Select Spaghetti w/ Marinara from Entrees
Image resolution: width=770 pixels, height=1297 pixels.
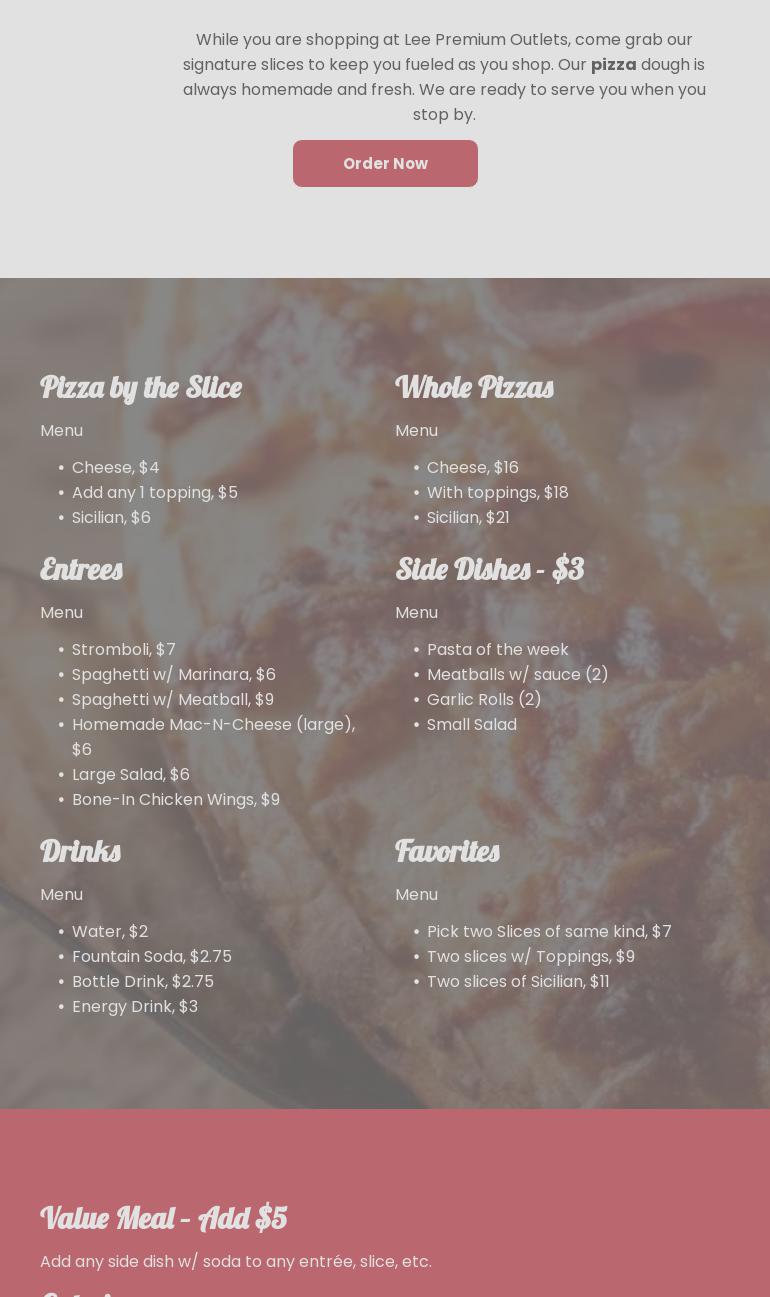(x=173, y=674)
